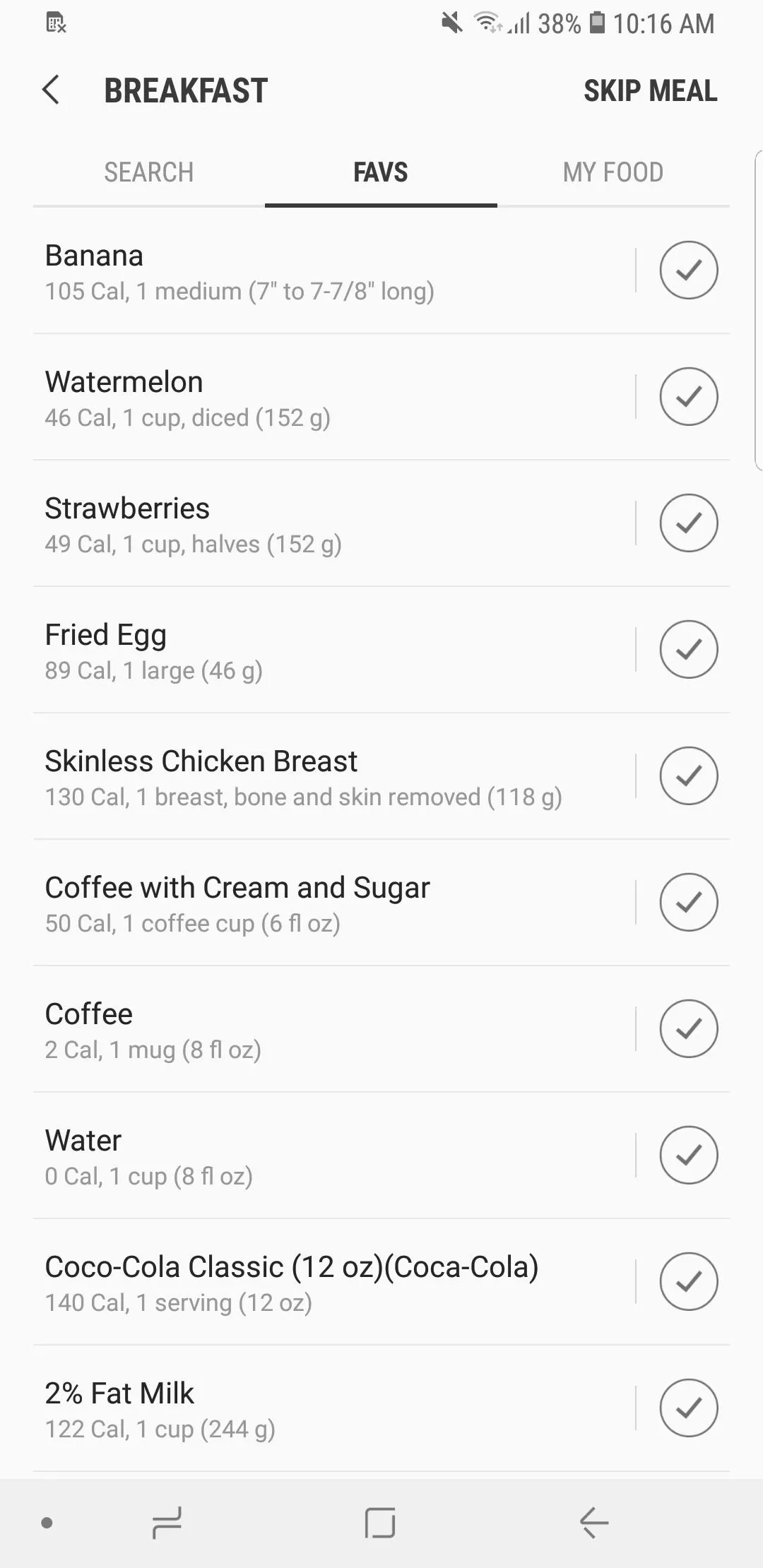Select the 2% Fat Milk checkmark
Image resolution: width=763 pixels, height=1568 pixels.
(689, 1408)
